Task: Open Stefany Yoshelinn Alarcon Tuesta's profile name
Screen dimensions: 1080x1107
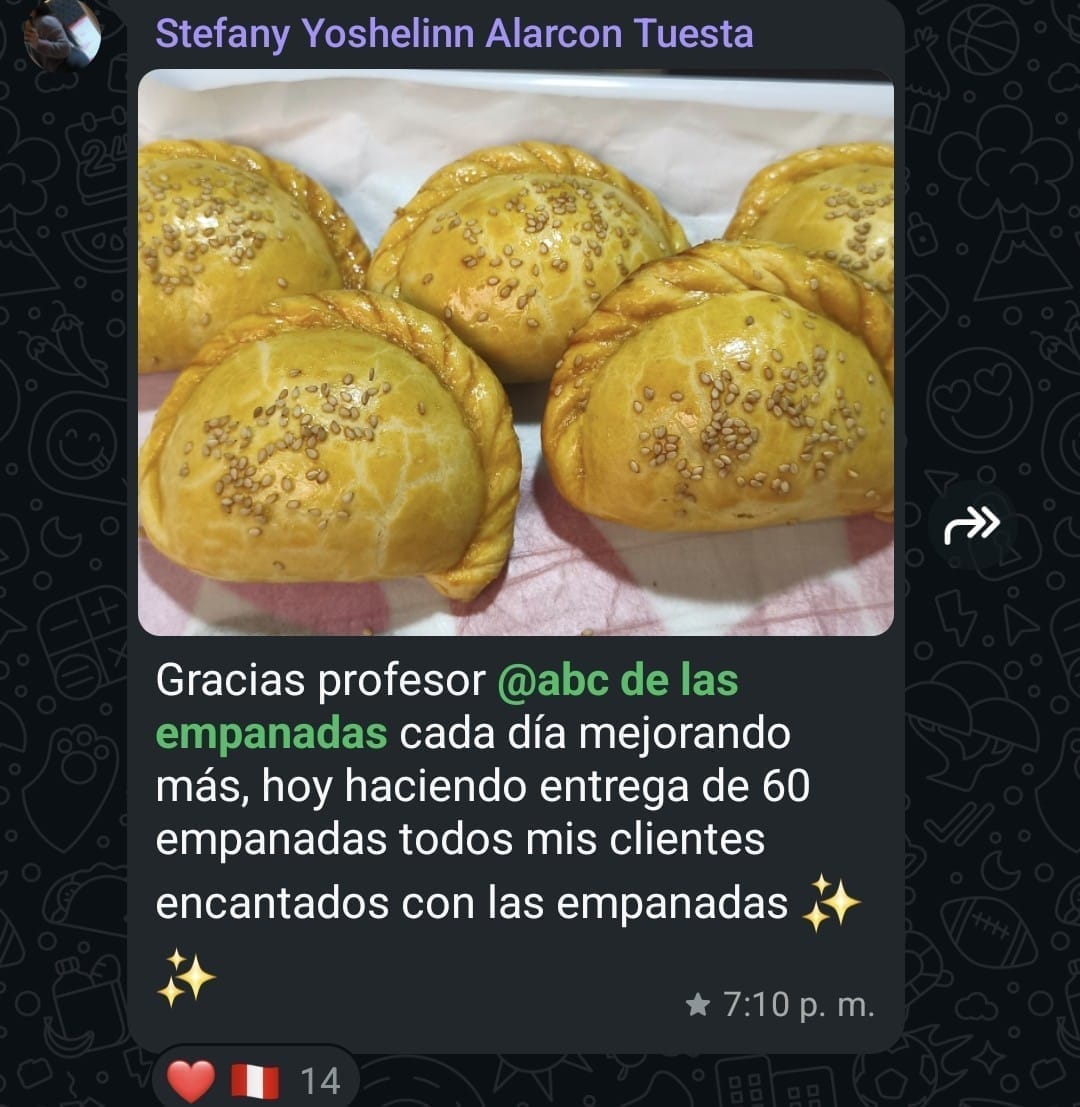Action: pos(455,34)
